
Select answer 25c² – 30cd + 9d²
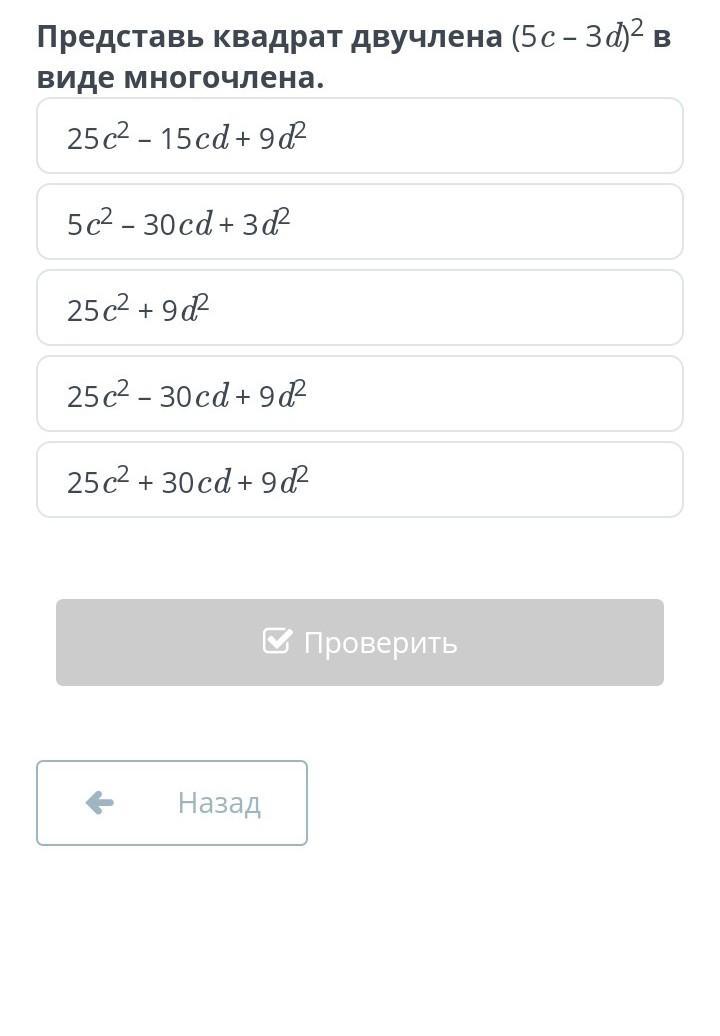pos(359,393)
